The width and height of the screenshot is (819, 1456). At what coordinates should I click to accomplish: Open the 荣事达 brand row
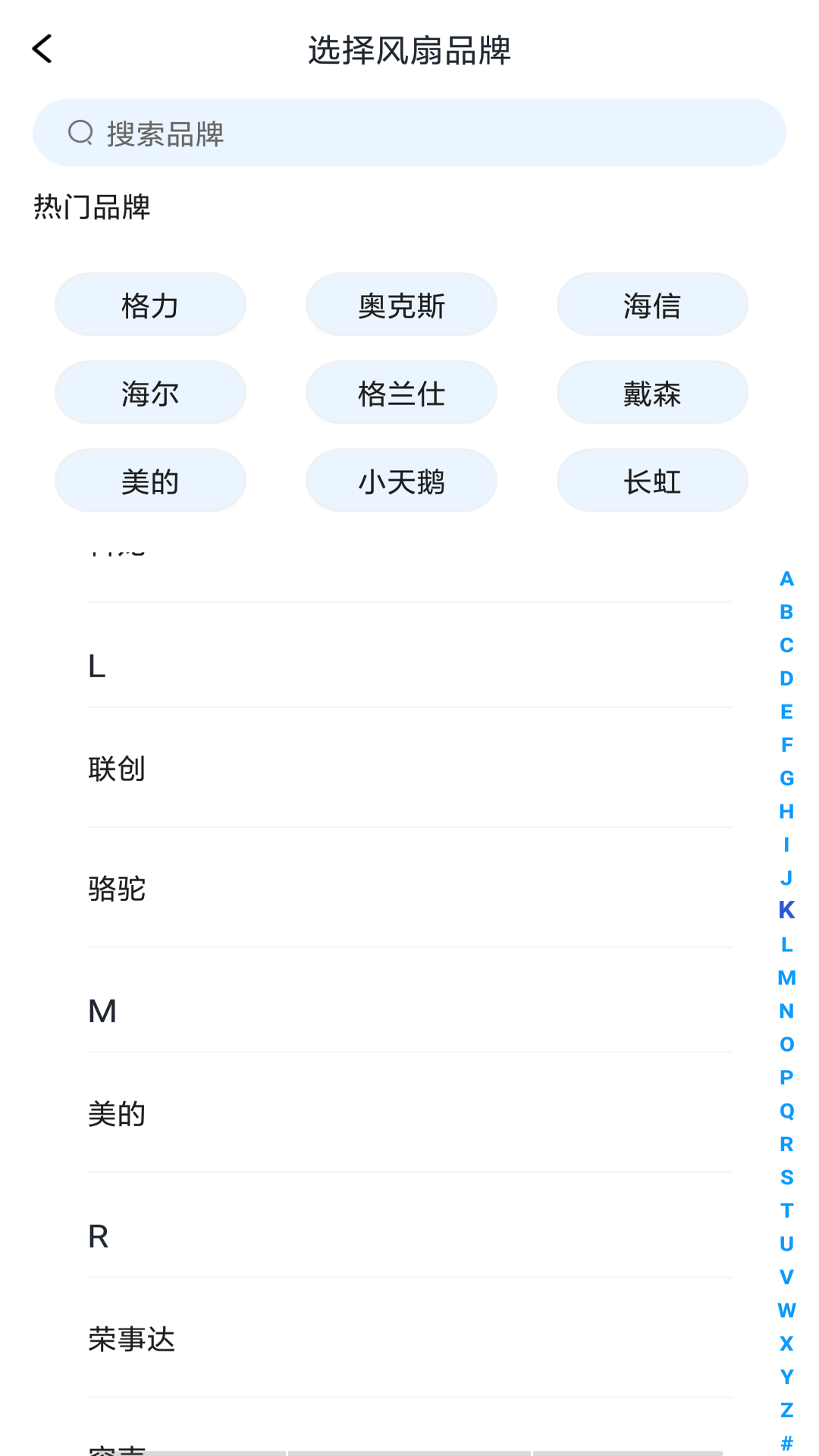point(409,1338)
